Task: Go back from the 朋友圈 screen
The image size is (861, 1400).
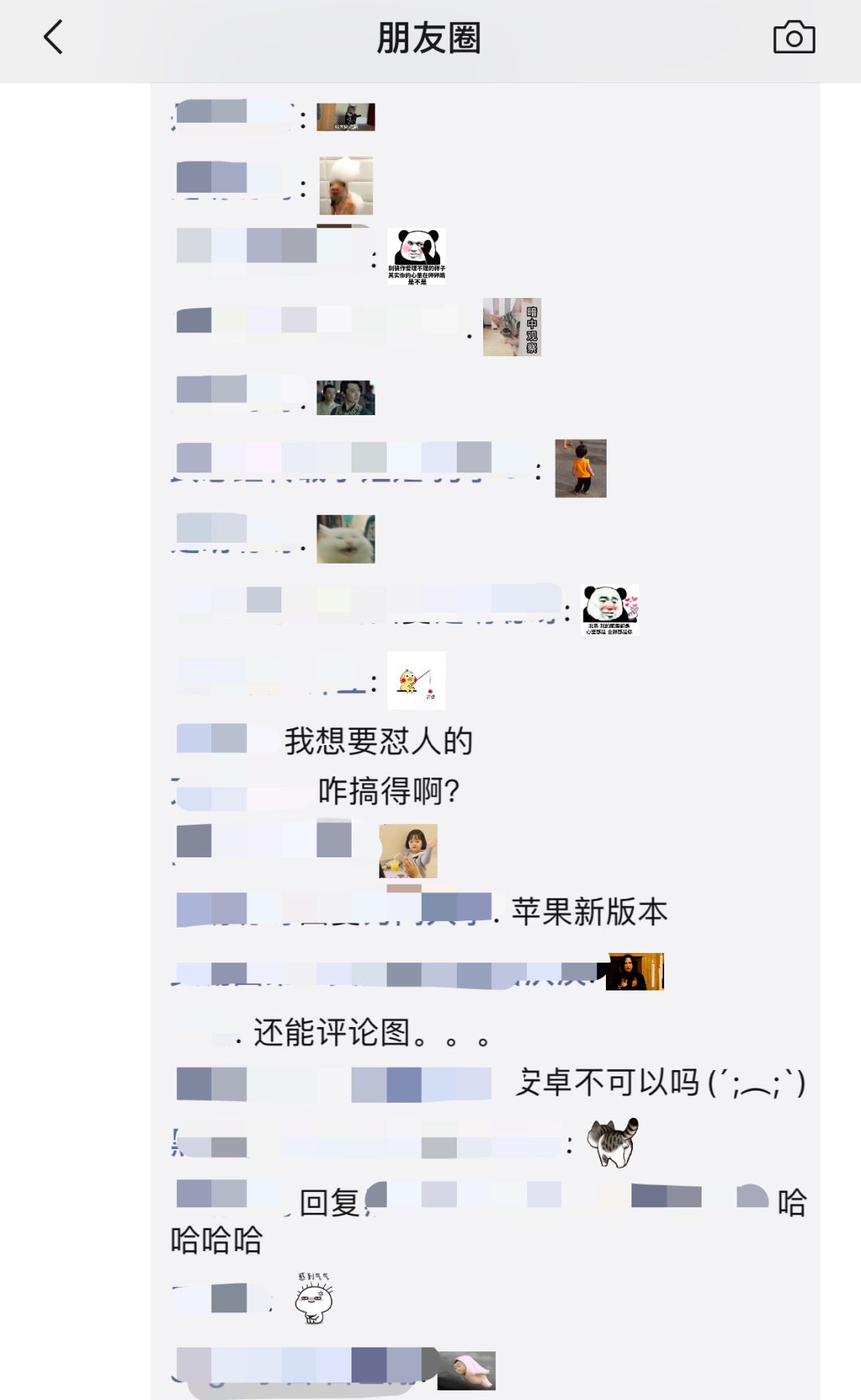Action: click(53, 37)
